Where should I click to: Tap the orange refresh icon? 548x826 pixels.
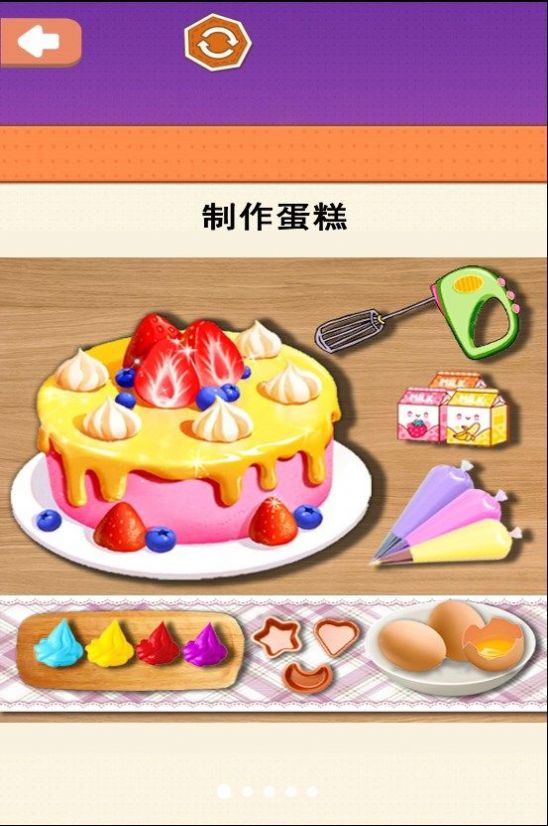click(218, 43)
